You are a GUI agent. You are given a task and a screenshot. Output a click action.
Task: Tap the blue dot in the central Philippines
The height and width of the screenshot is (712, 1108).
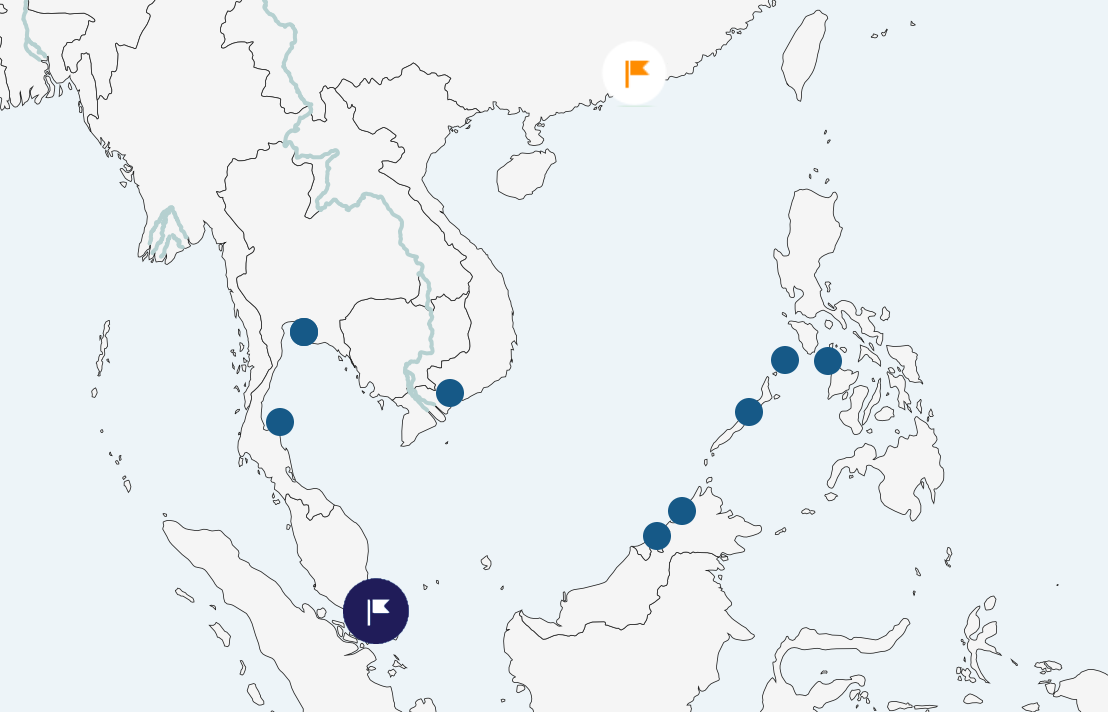(828, 361)
